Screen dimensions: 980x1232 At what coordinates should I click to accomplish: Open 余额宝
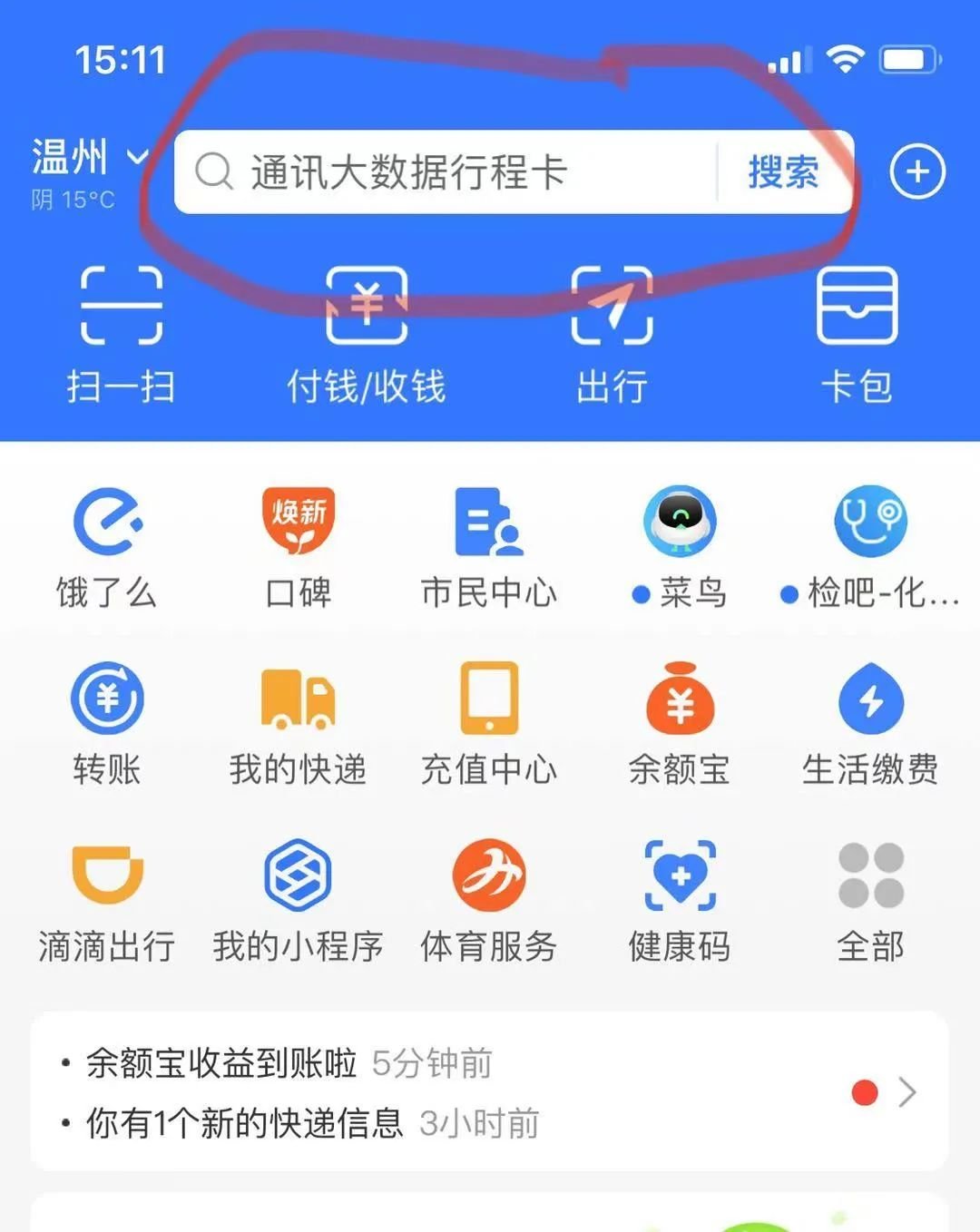click(x=680, y=723)
